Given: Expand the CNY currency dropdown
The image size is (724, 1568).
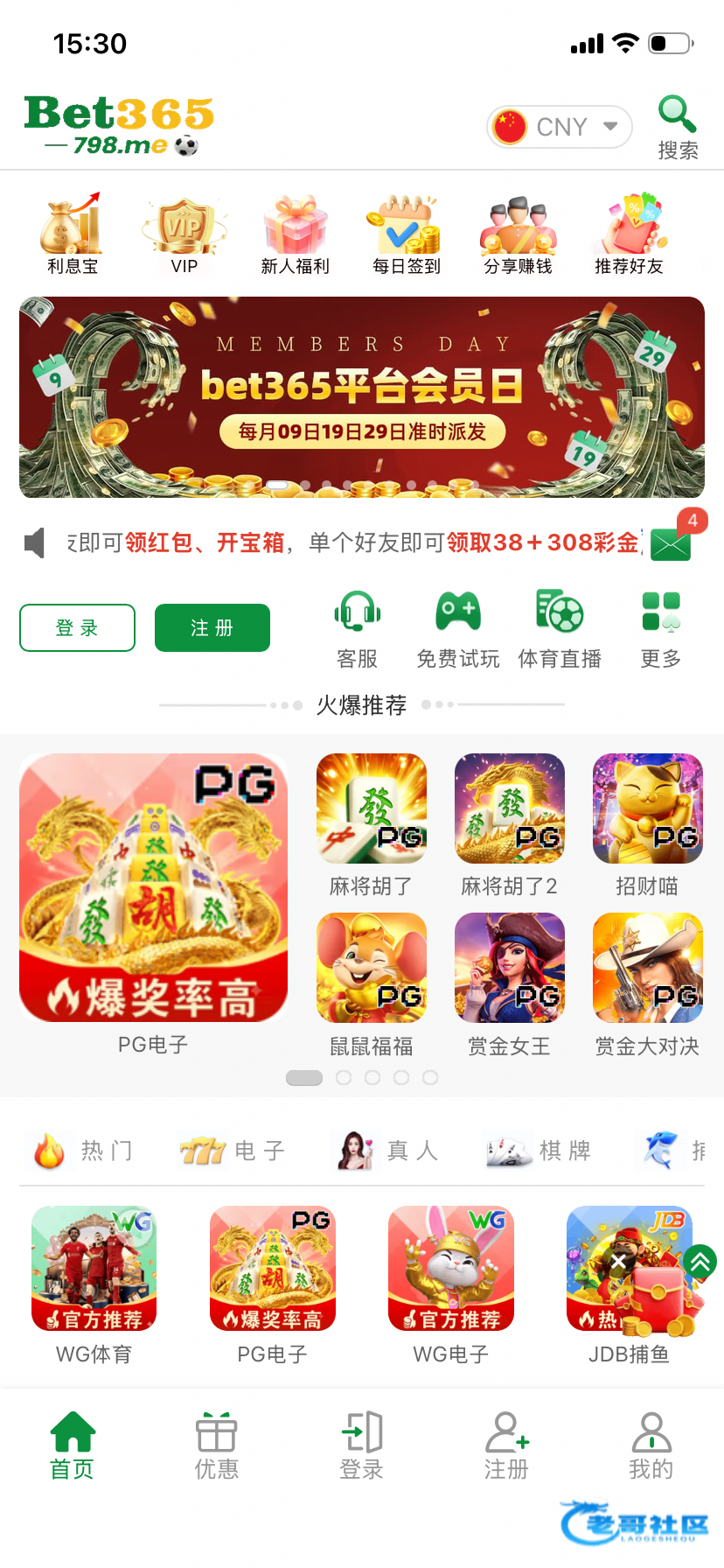Looking at the screenshot, I should 560,127.
